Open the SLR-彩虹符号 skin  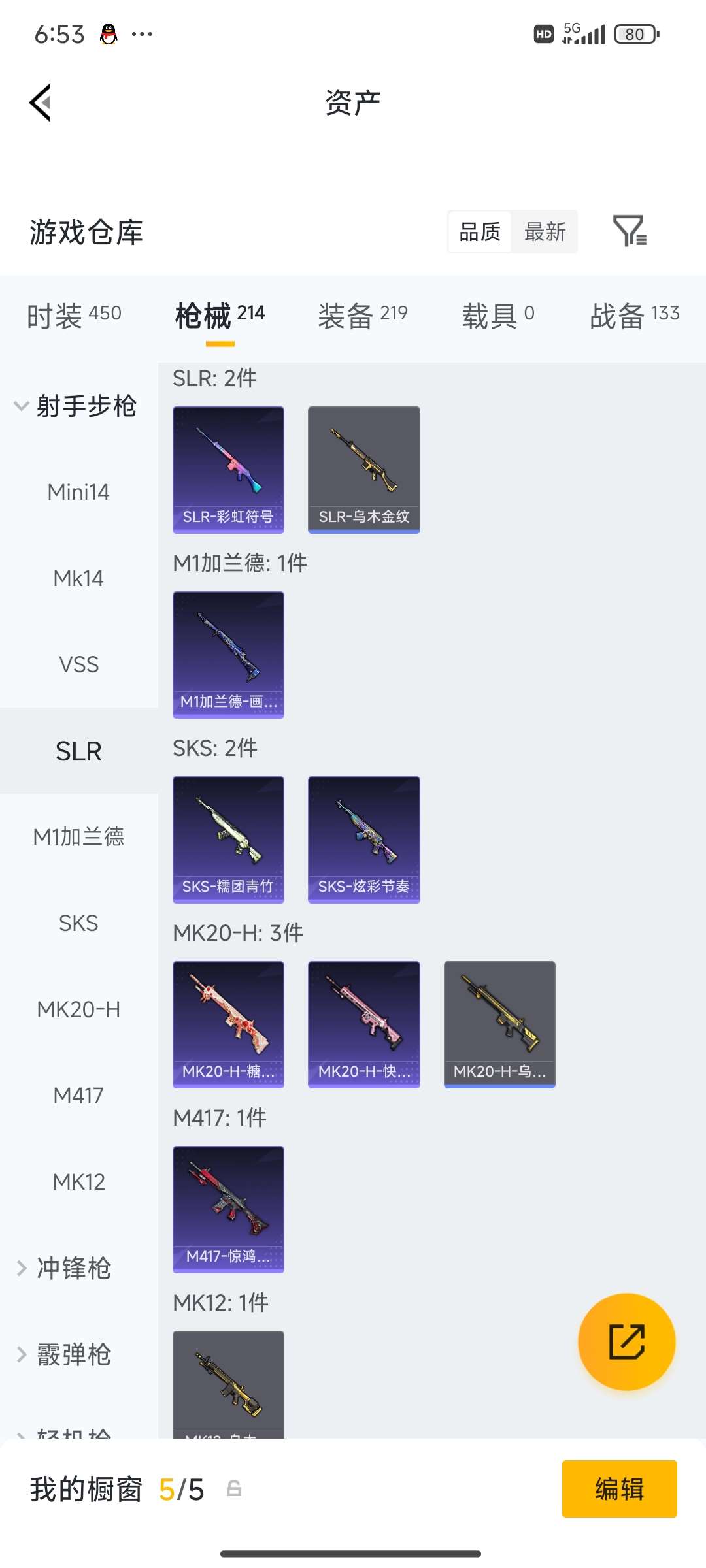click(228, 469)
